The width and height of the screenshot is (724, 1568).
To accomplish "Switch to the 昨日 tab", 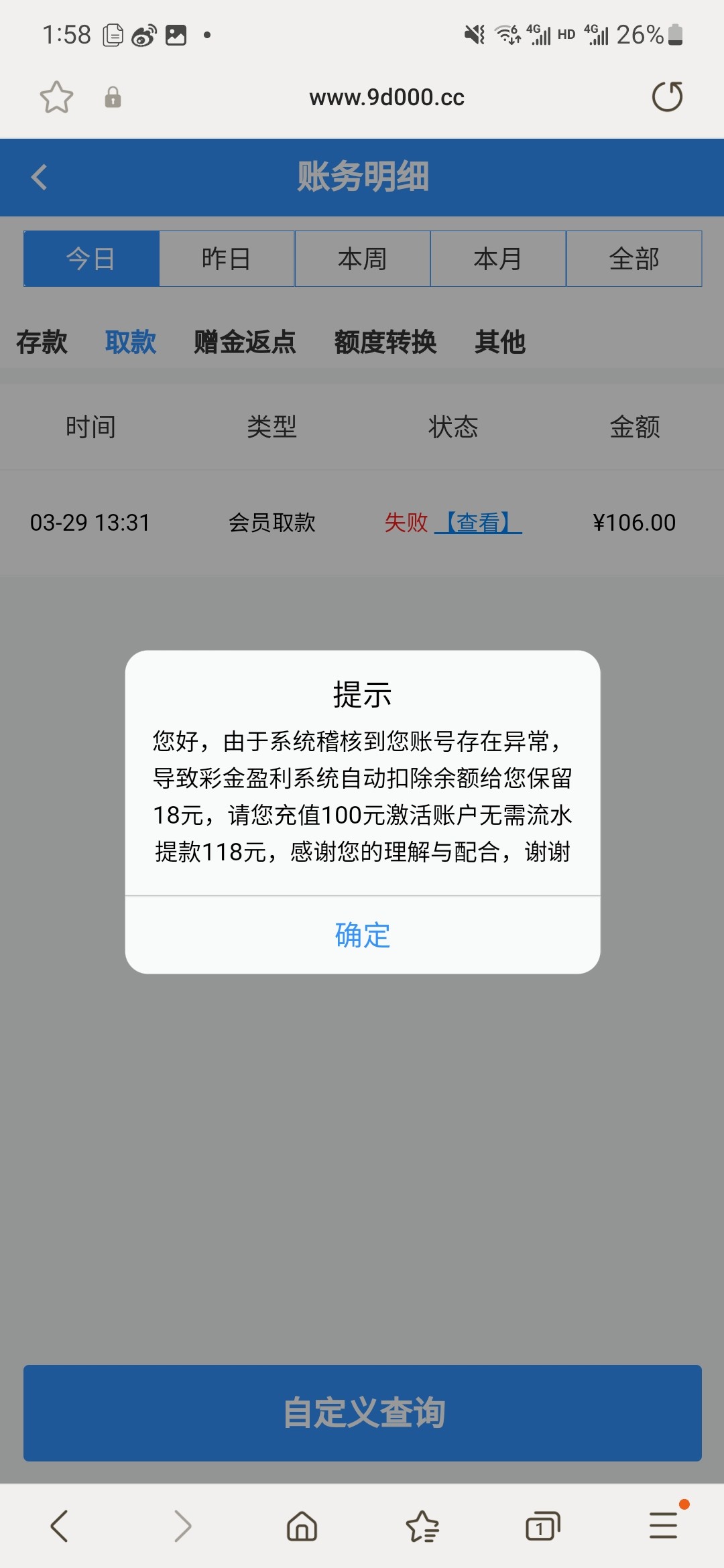I will 226,259.
